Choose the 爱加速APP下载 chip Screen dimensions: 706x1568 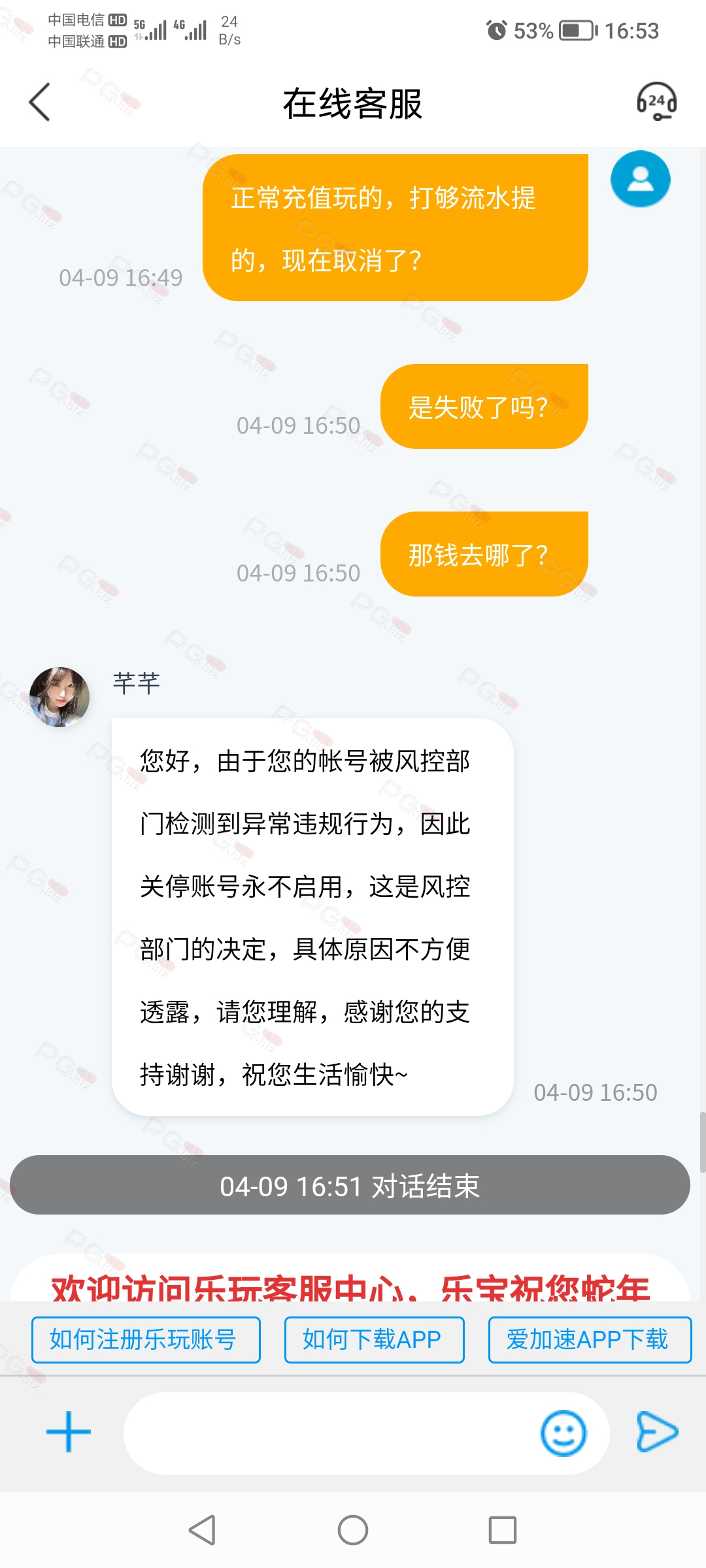tap(590, 1340)
